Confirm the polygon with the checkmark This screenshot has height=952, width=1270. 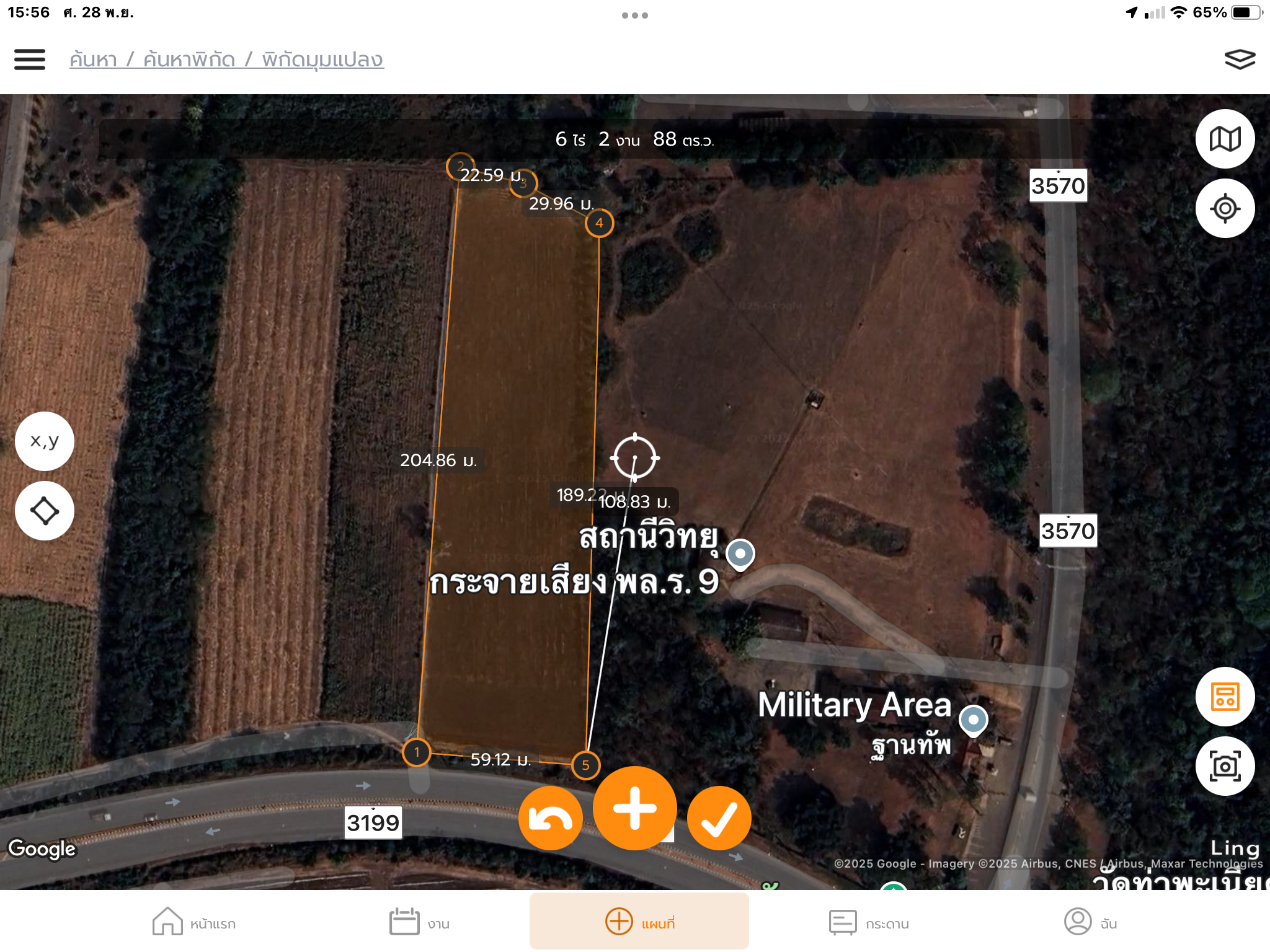pos(719,818)
